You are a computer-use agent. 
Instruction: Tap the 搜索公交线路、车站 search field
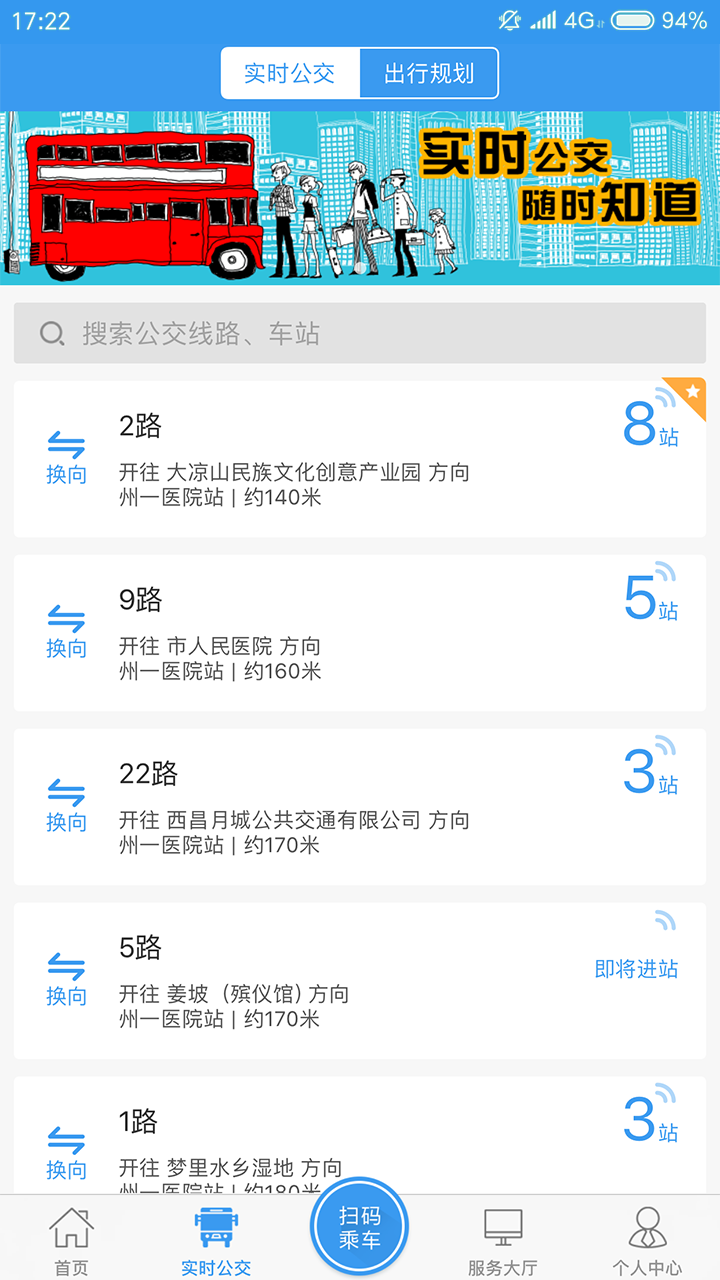pos(360,332)
